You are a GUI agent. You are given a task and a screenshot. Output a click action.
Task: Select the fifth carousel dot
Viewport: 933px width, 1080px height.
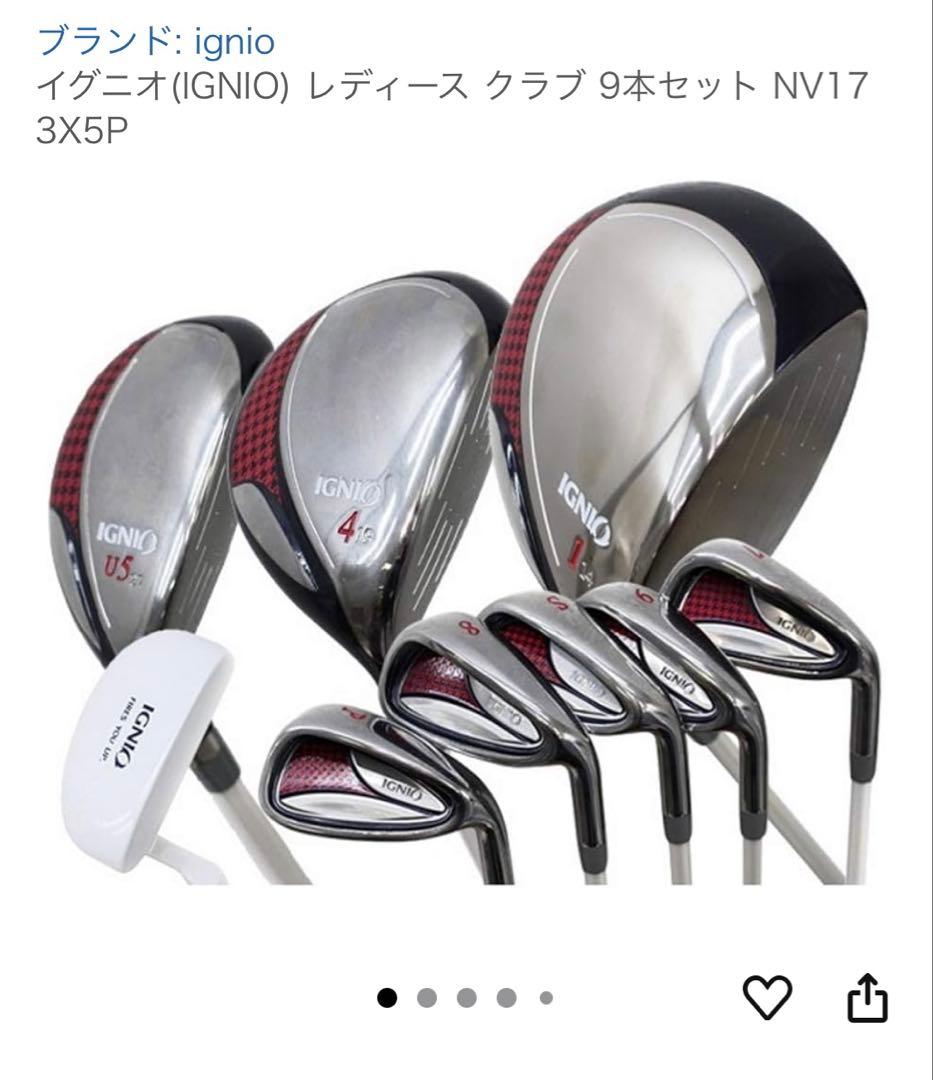(x=545, y=997)
